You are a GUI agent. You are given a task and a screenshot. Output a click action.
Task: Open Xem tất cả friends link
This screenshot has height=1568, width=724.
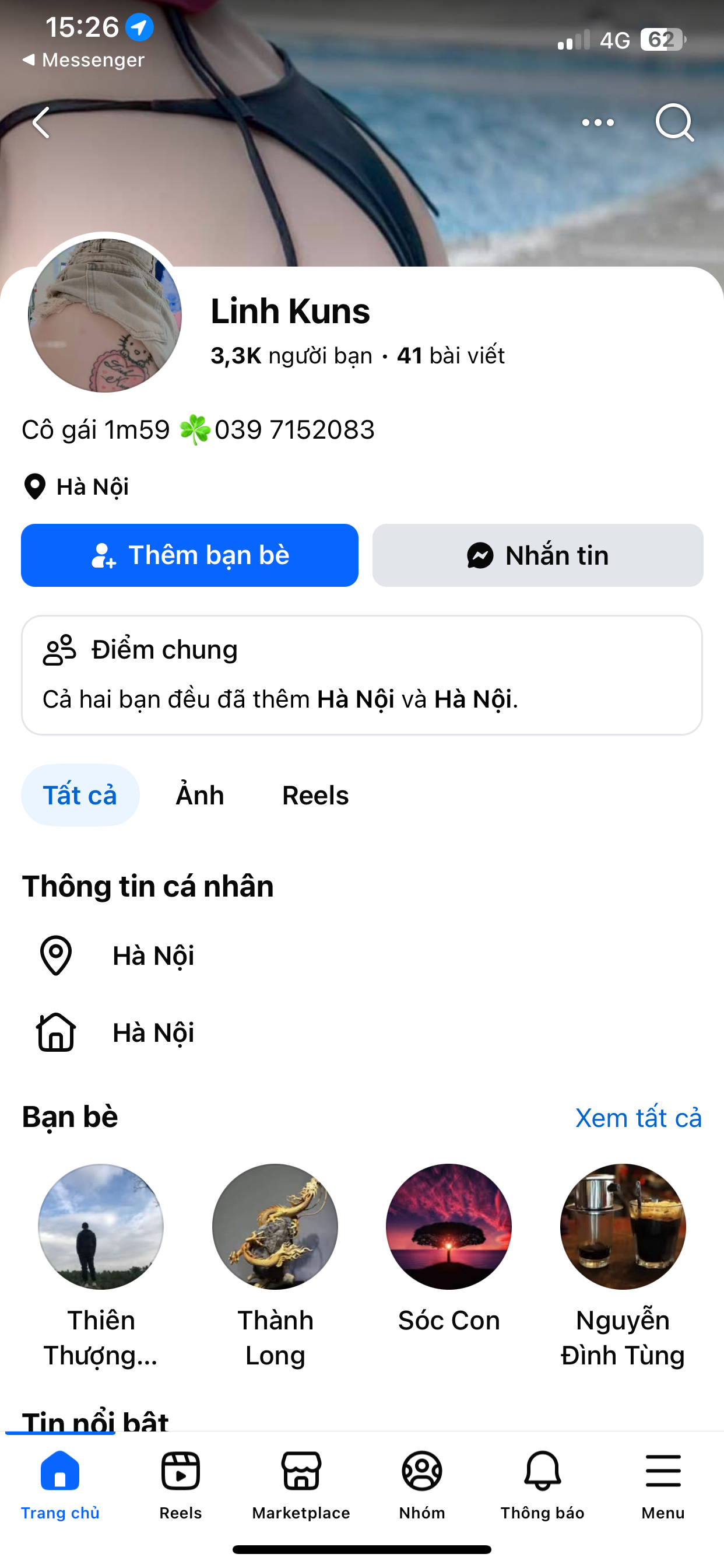638,1118
